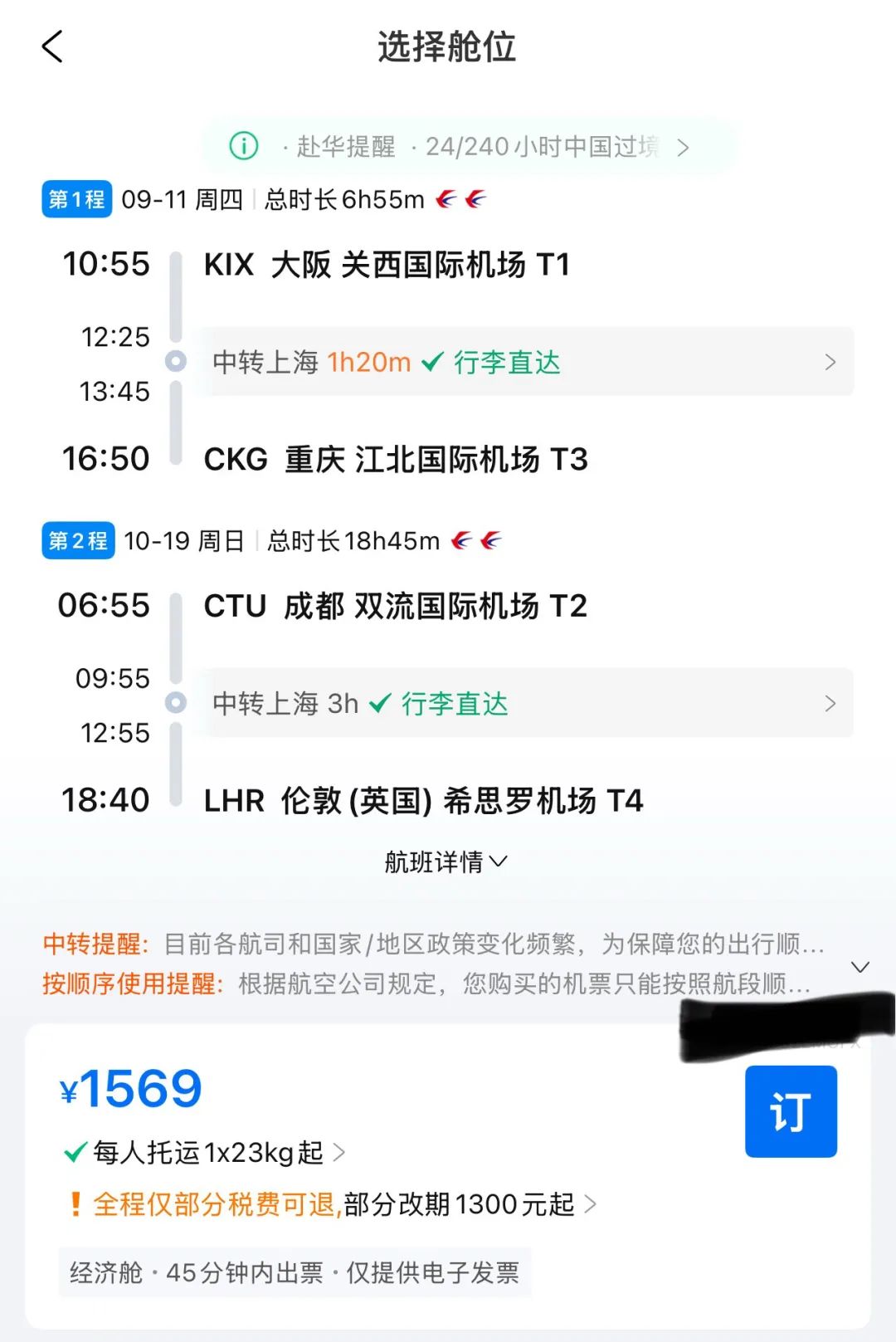Open 中转上海 1h20m transfer details

tap(523, 362)
